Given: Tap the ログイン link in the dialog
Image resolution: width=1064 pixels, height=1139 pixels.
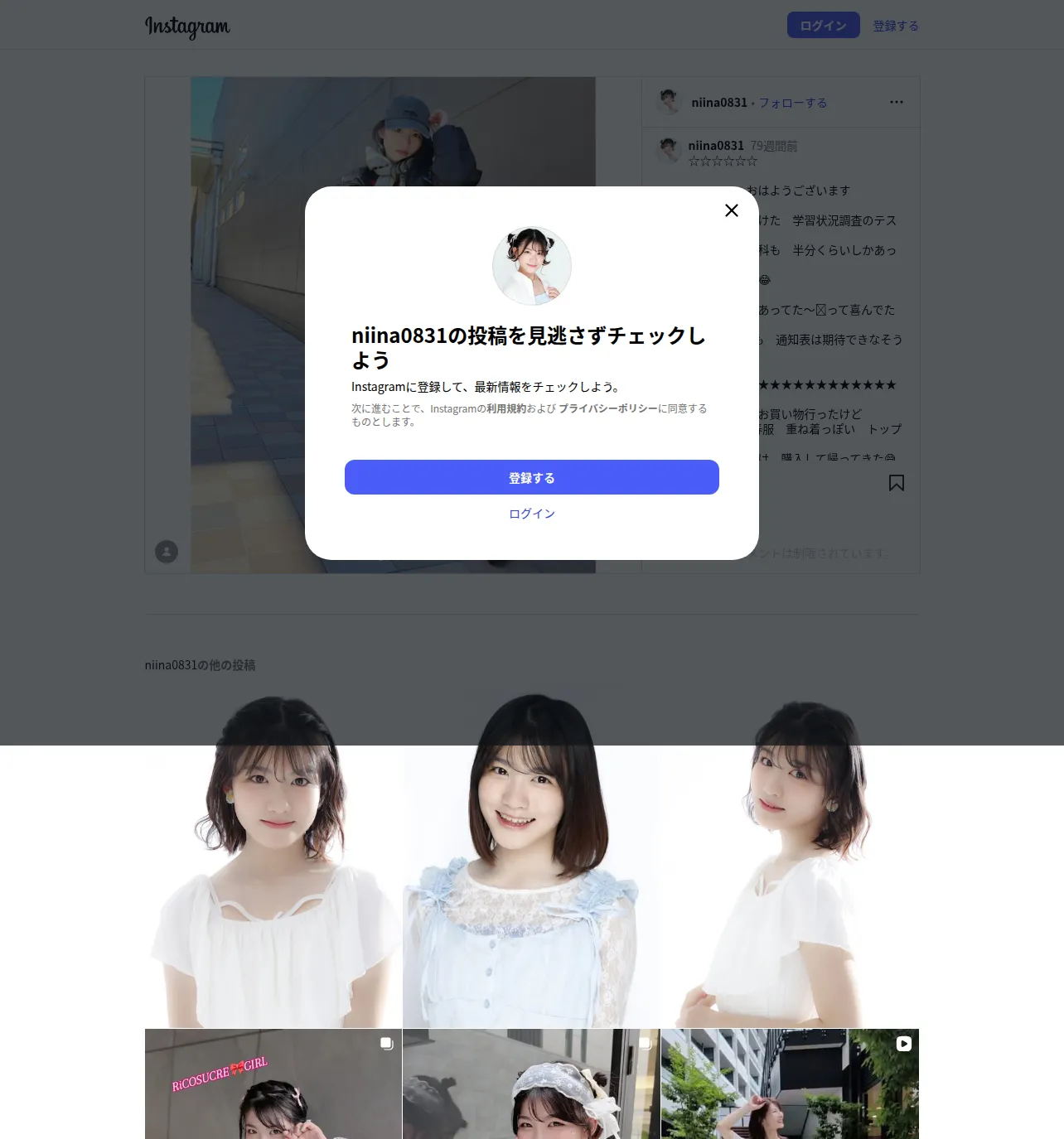Looking at the screenshot, I should (x=532, y=514).
